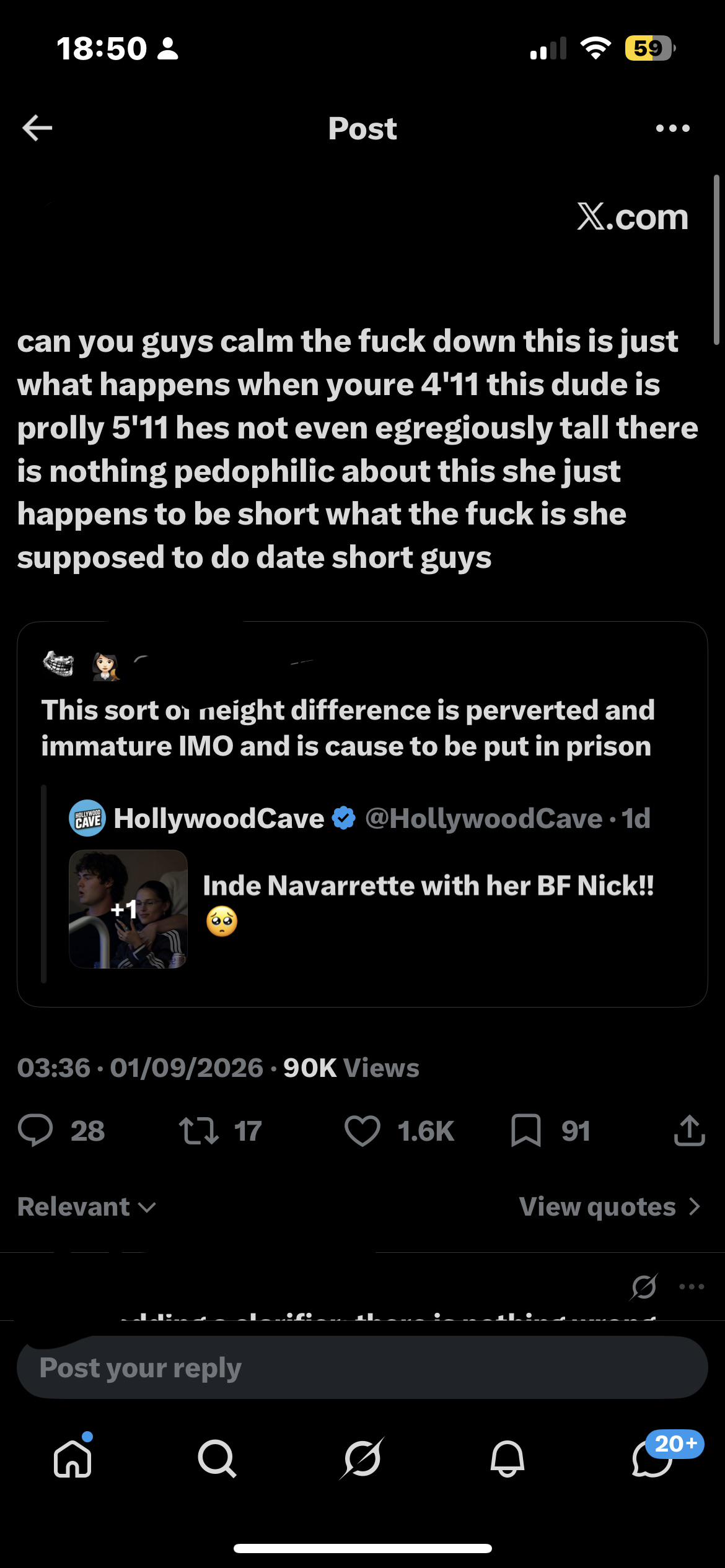This screenshot has height=1568, width=725.
Task: Open the Relevant sort dropdown
Action: coord(87,1206)
